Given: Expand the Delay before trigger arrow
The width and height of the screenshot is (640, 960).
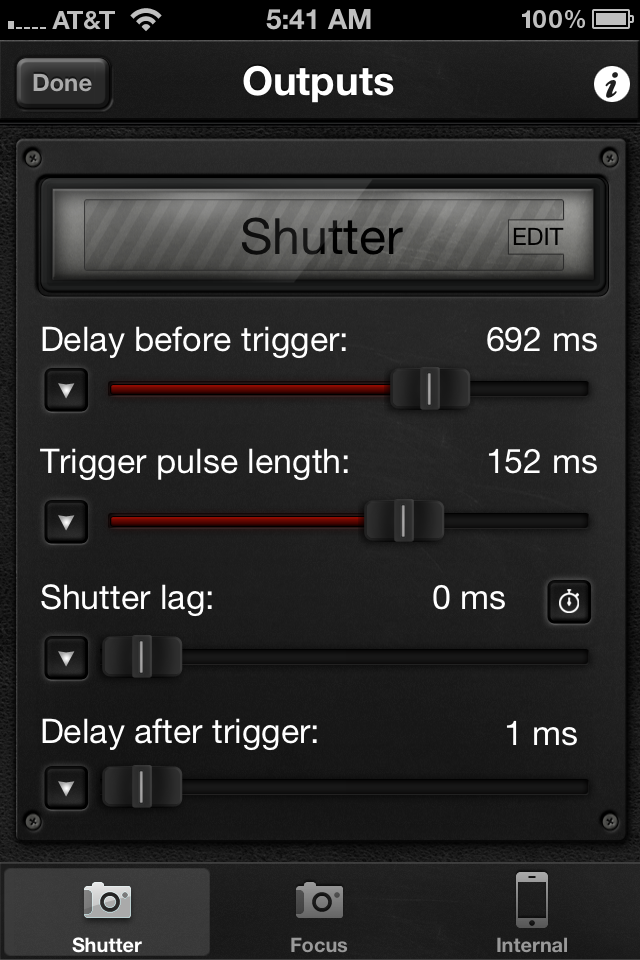Looking at the screenshot, I should click(67, 390).
